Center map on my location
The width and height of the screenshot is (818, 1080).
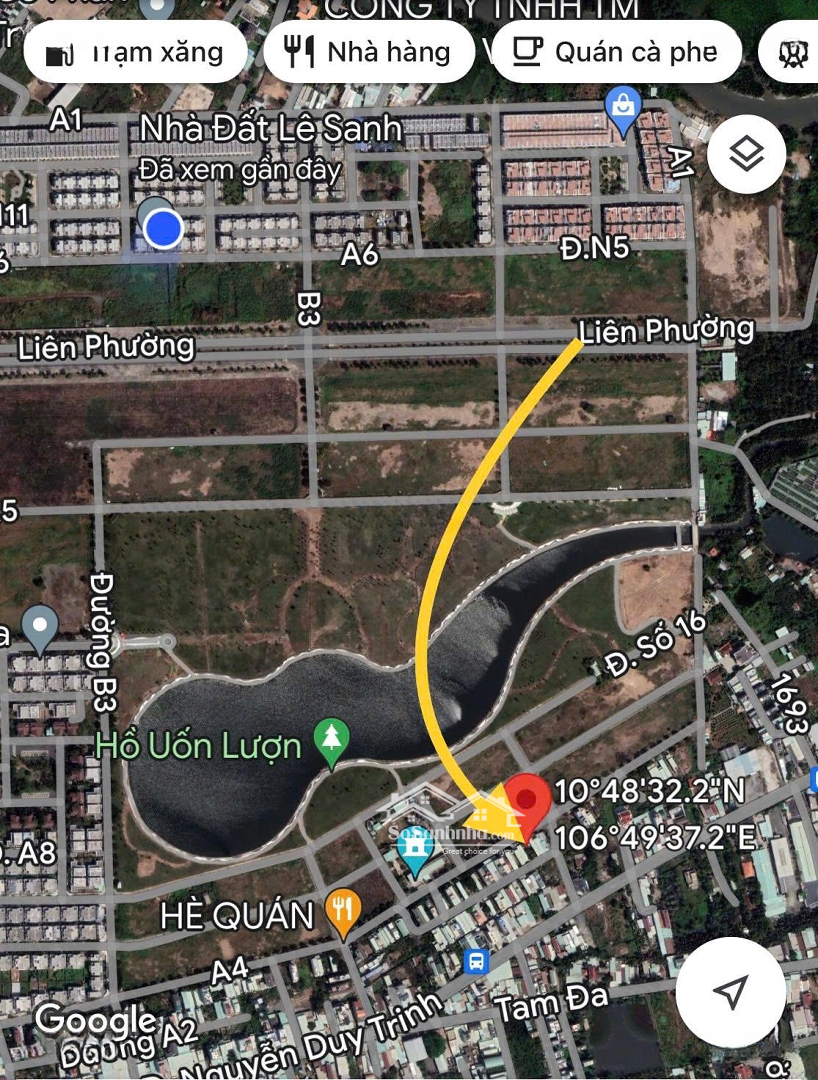(730, 991)
